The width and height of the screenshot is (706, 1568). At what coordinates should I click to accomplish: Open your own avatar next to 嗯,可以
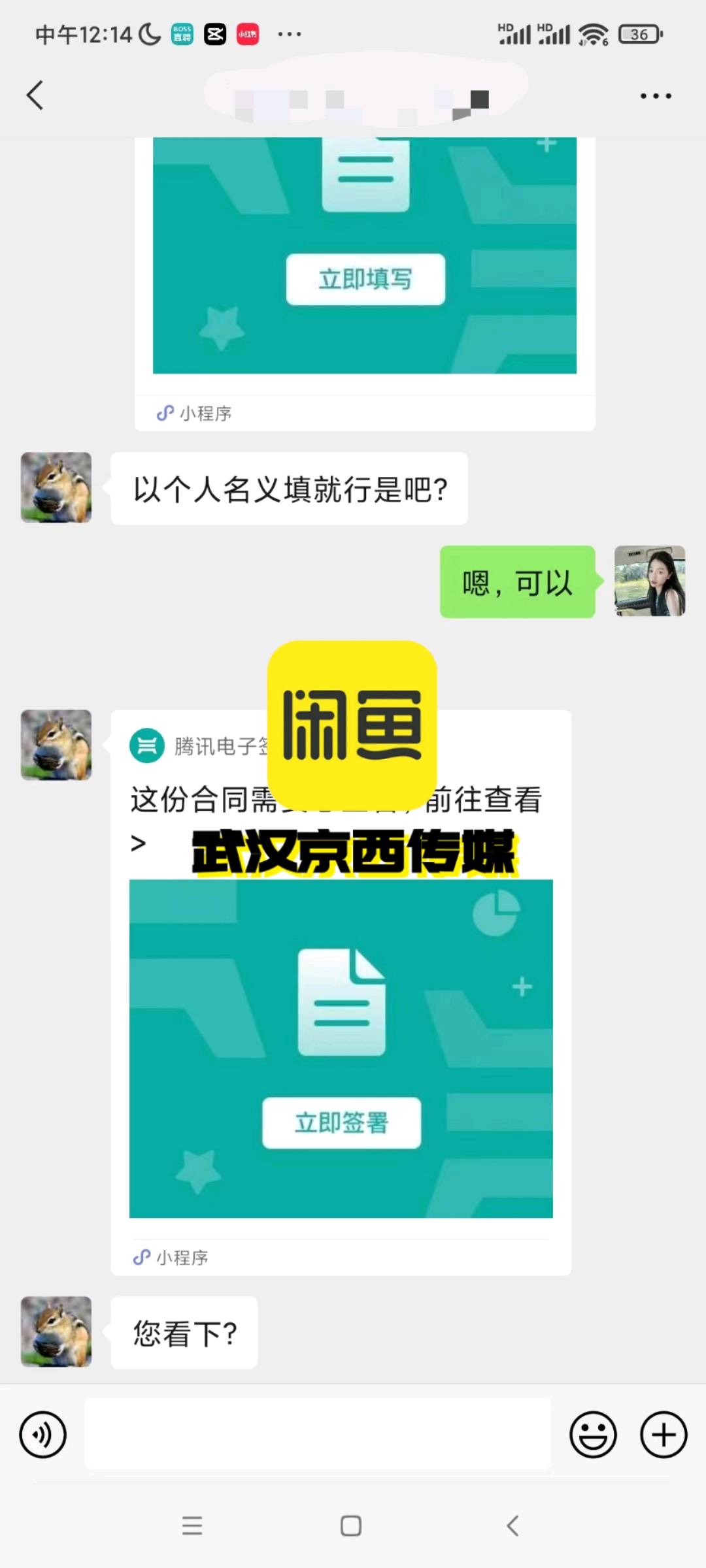tap(650, 581)
